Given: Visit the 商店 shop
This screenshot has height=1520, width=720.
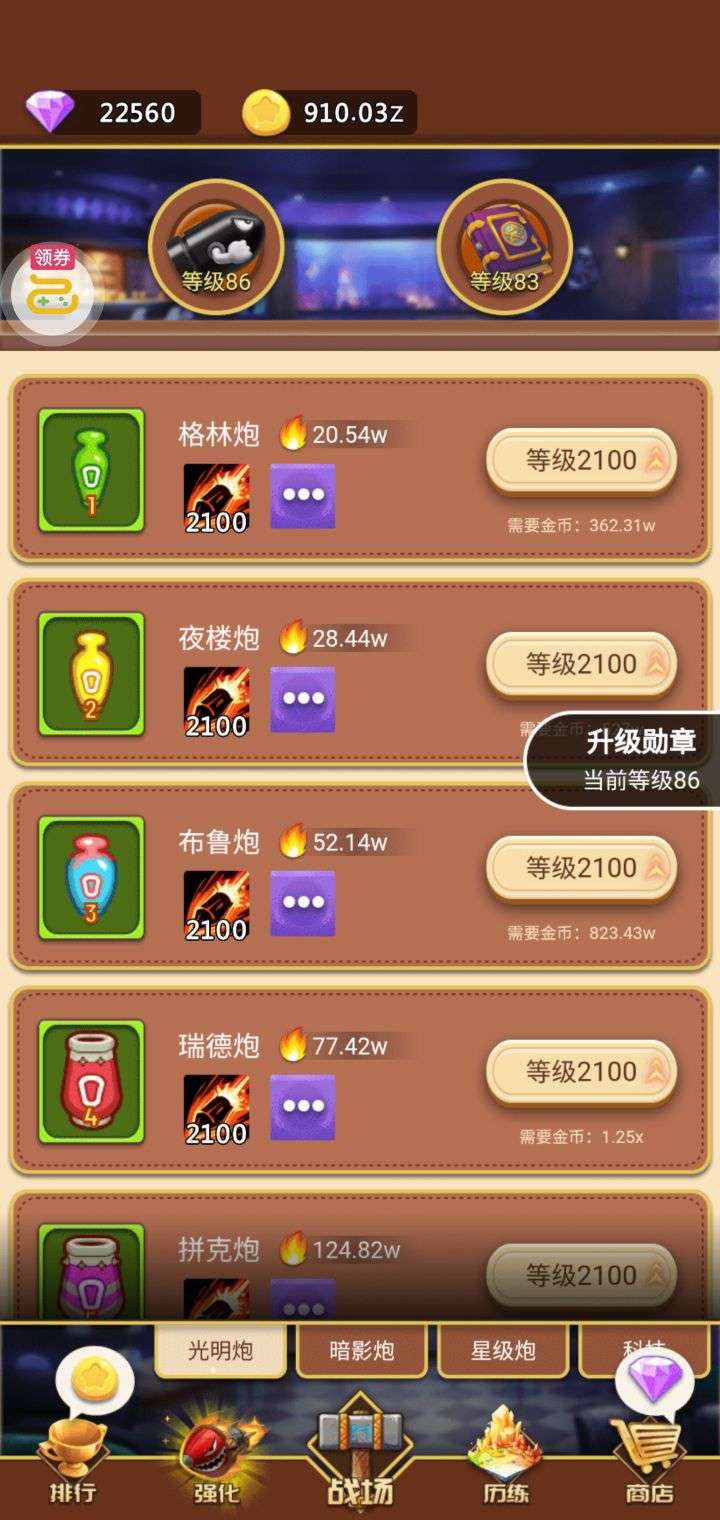Looking at the screenshot, I should click(649, 1460).
